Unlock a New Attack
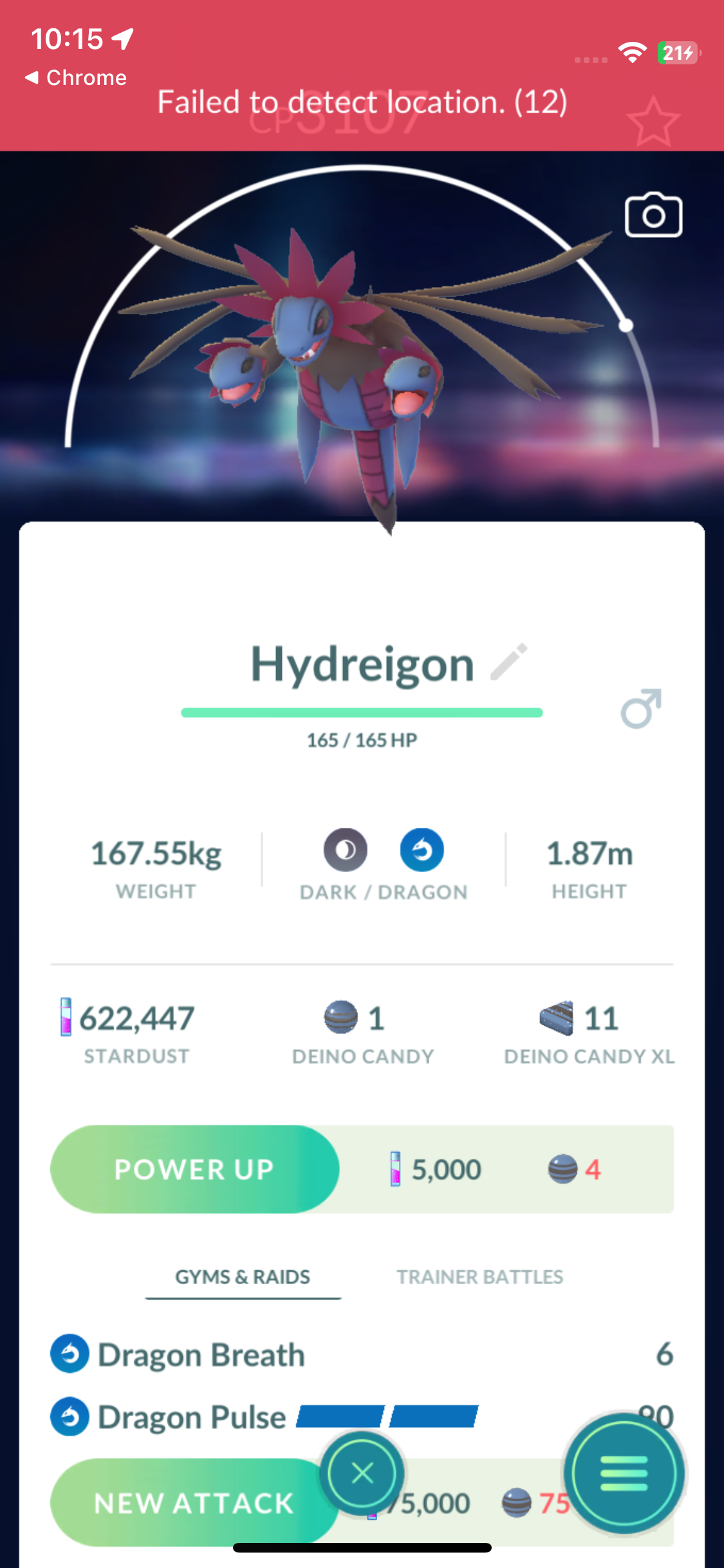The height and width of the screenshot is (1568, 724). [x=193, y=1504]
